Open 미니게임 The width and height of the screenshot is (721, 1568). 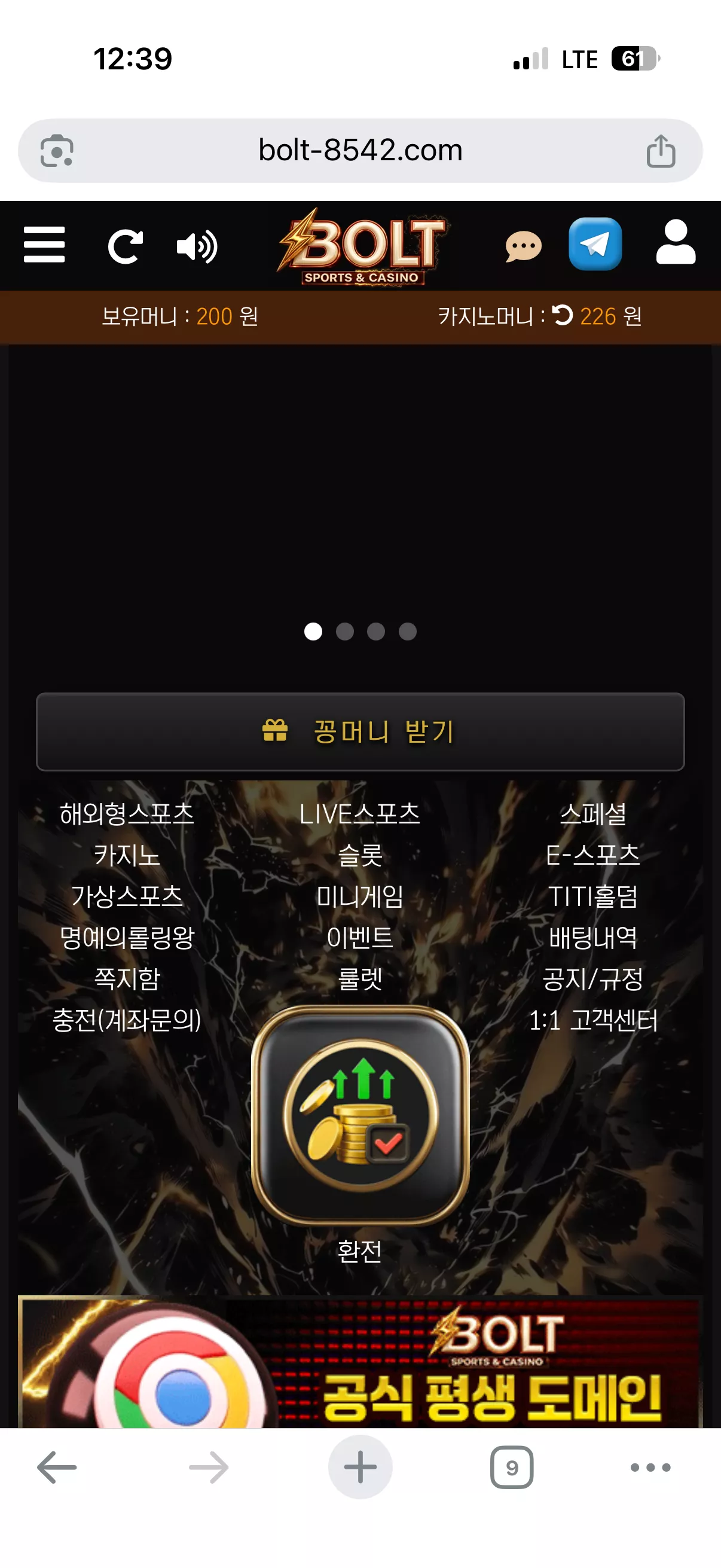click(x=359, y=896)
